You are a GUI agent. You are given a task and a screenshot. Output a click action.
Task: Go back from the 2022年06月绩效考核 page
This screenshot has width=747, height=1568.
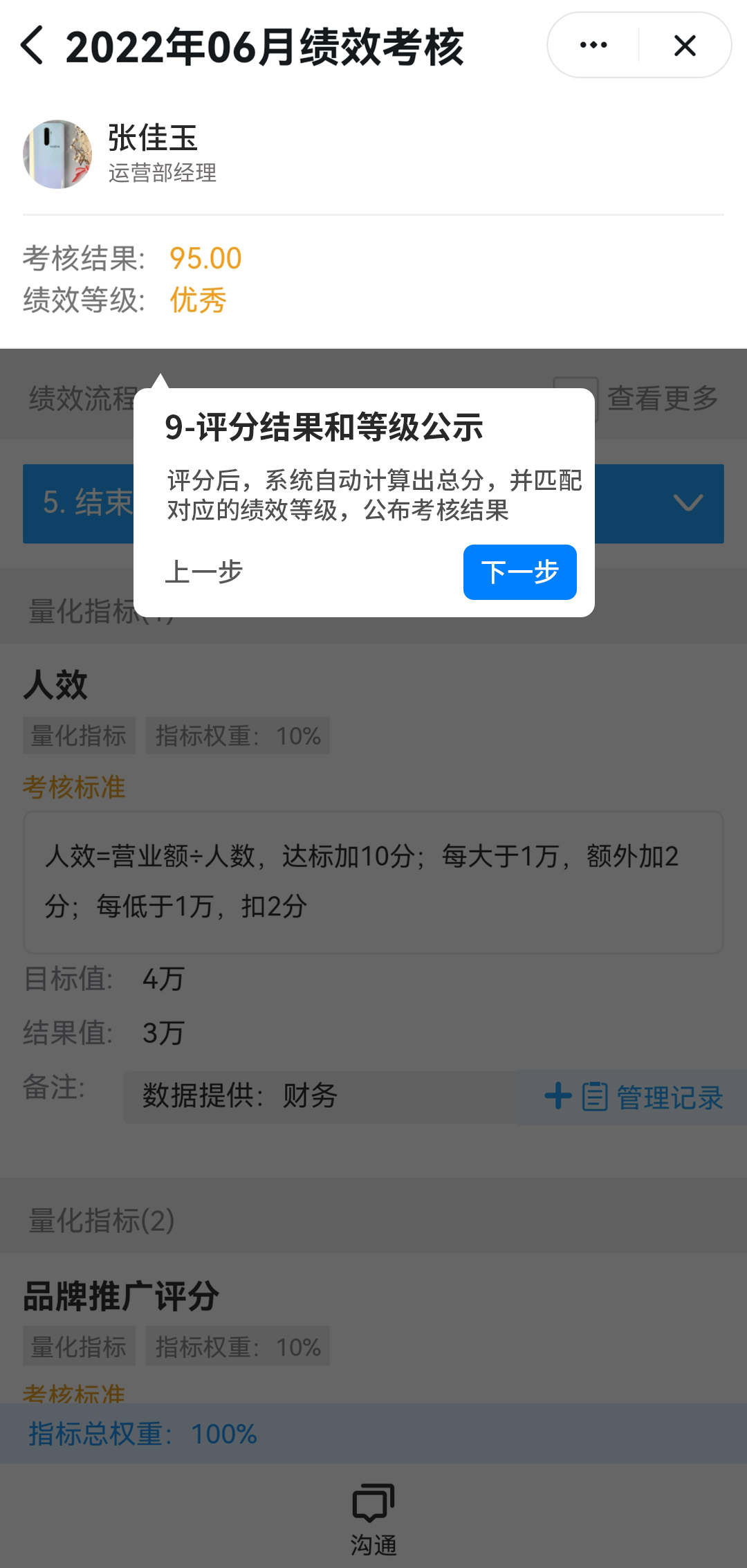pos(33,46)
